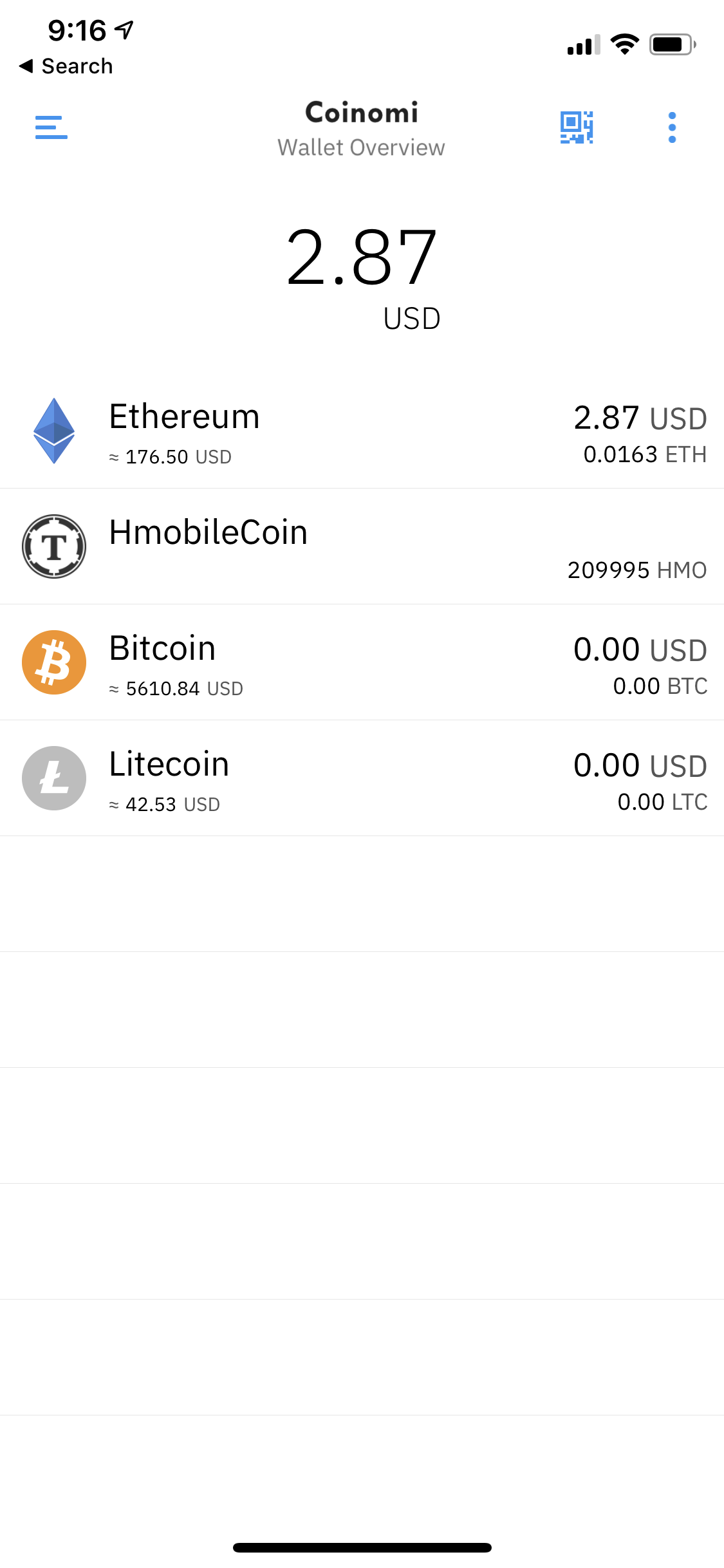Return to Search via back link
This screenshot has height=1568, width=724.
click(x=66, y=66)
